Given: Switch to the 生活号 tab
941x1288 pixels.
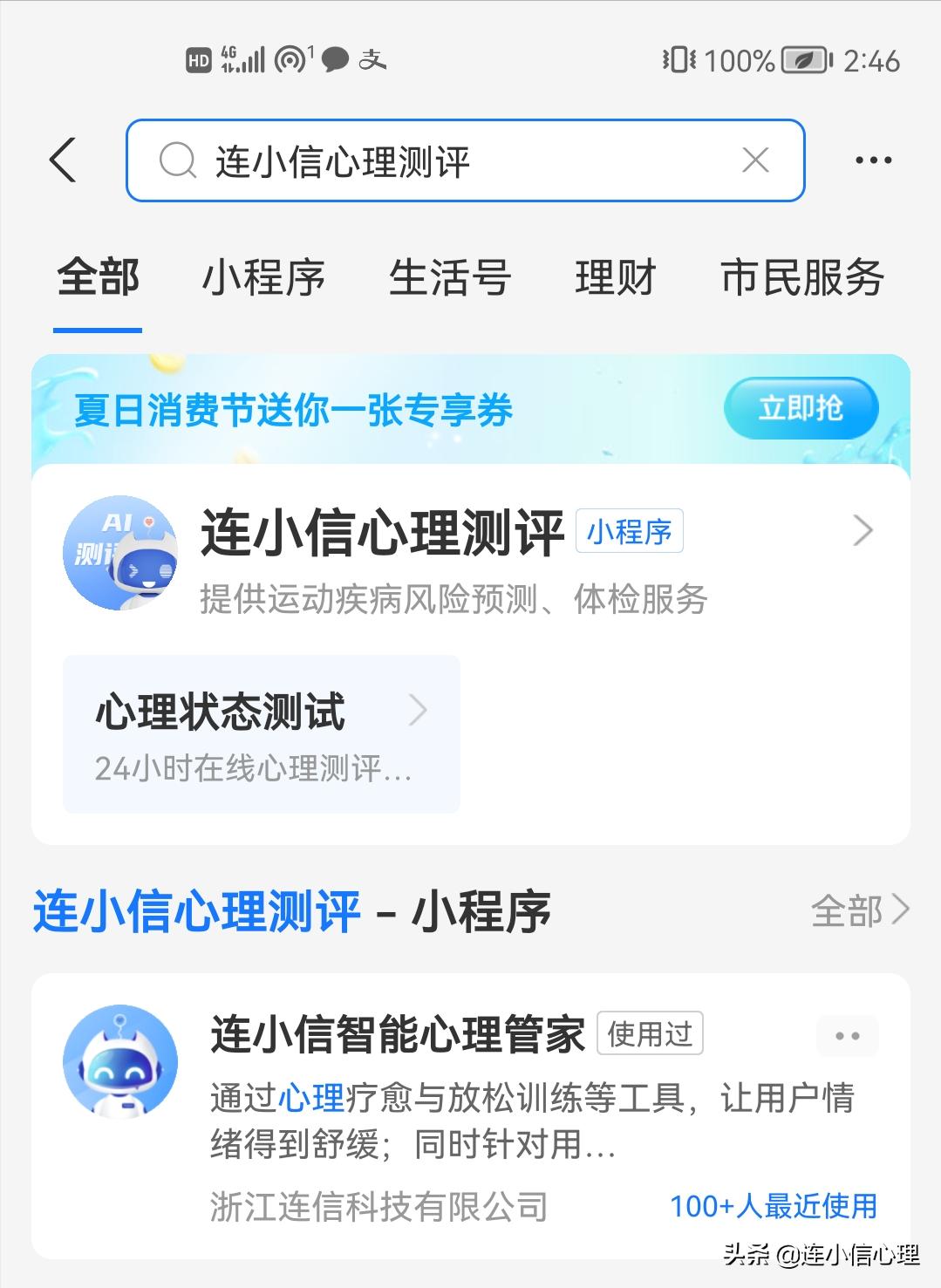Looking at the screenshot, I should pyautogui.click(x=450, y=277).
